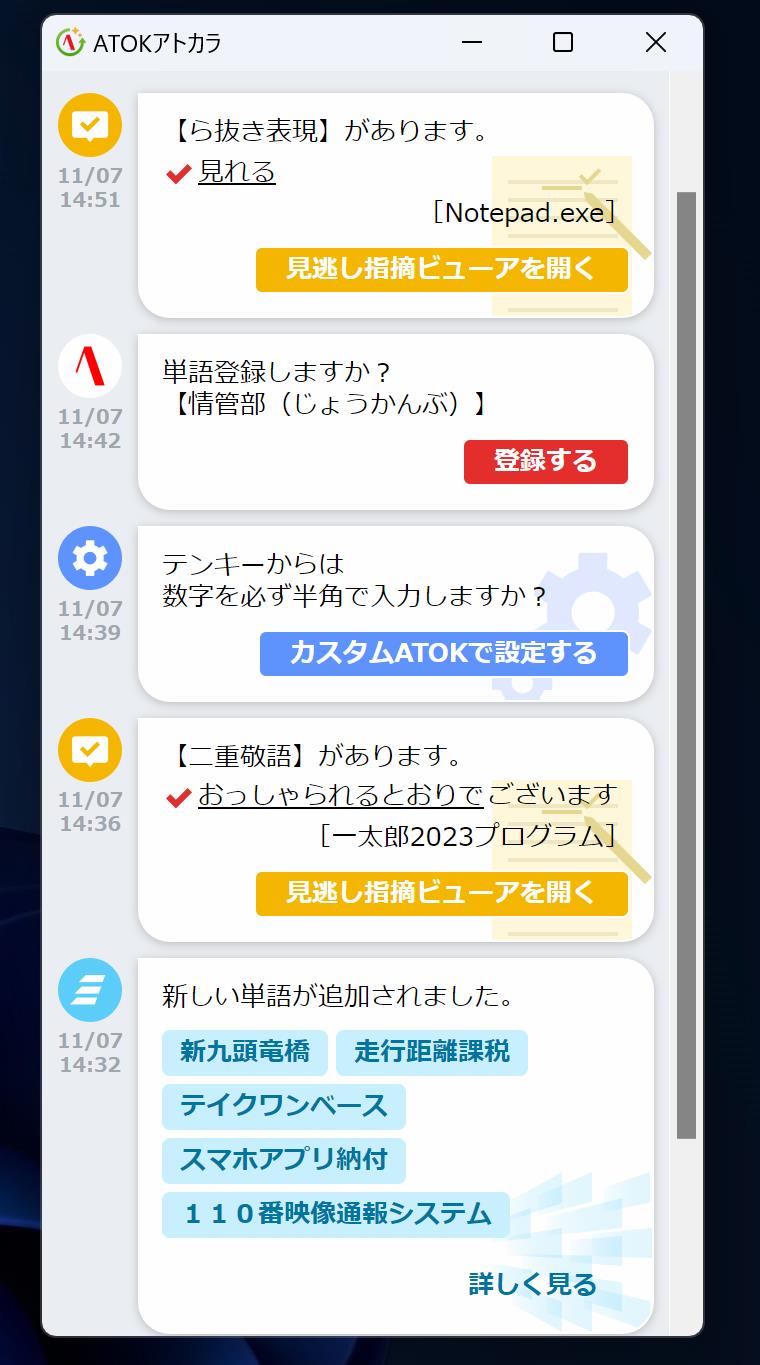Select the word chip テイクワンベース
760x1365 pixels.
click(x=283, y=1106)
